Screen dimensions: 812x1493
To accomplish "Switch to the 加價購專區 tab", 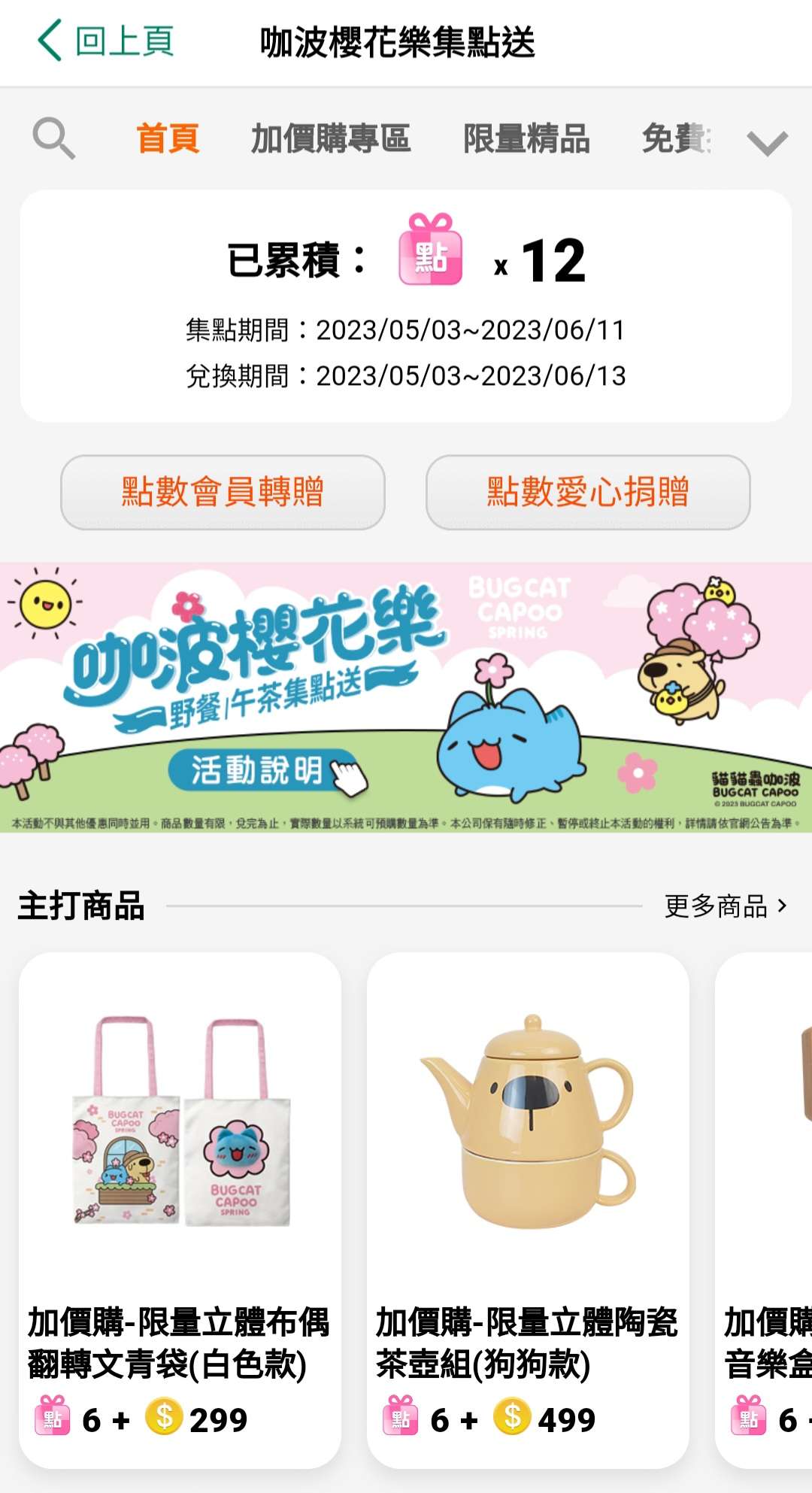I will [x=331, y=139].
